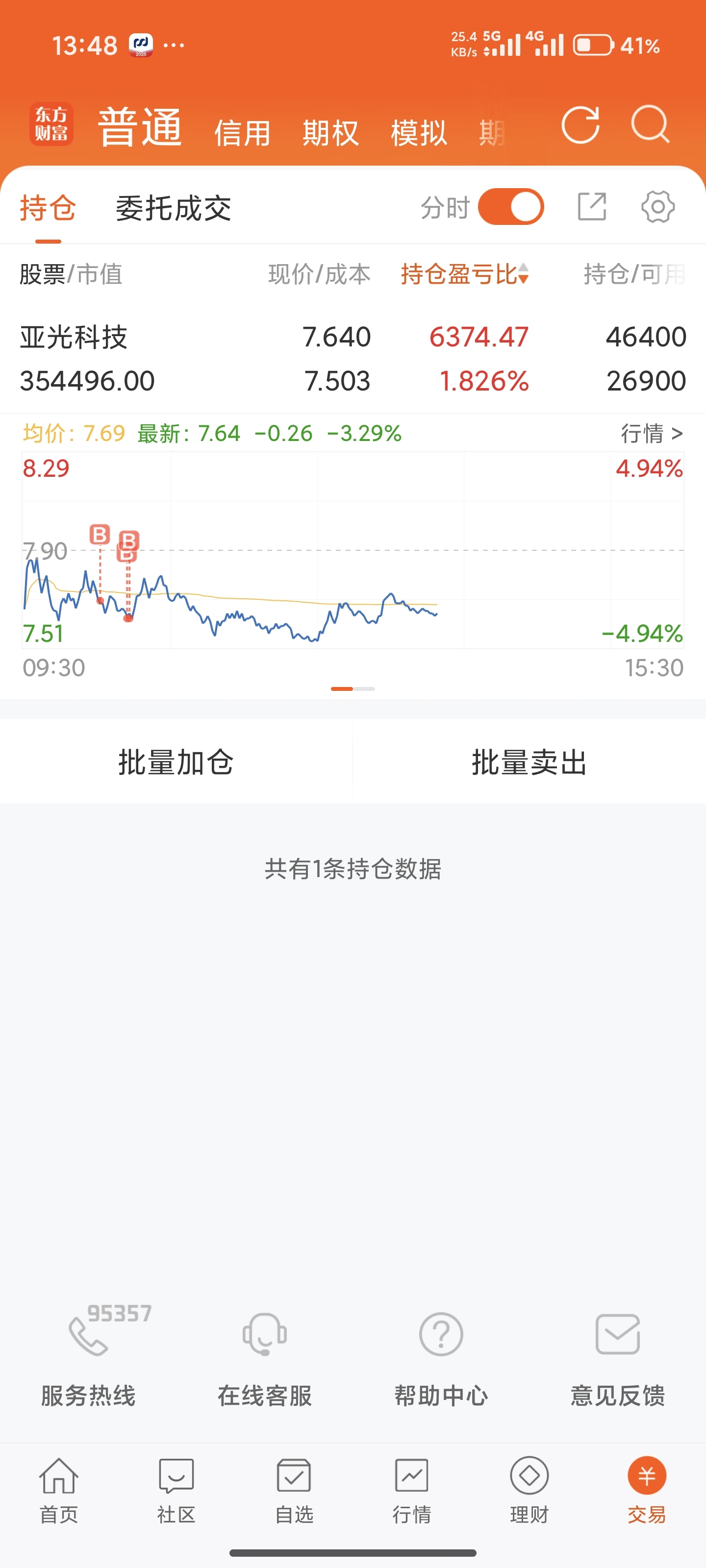The image size is (706, 1568).
Task: Open holdings settings gear
Action: [x=658, y=207]
